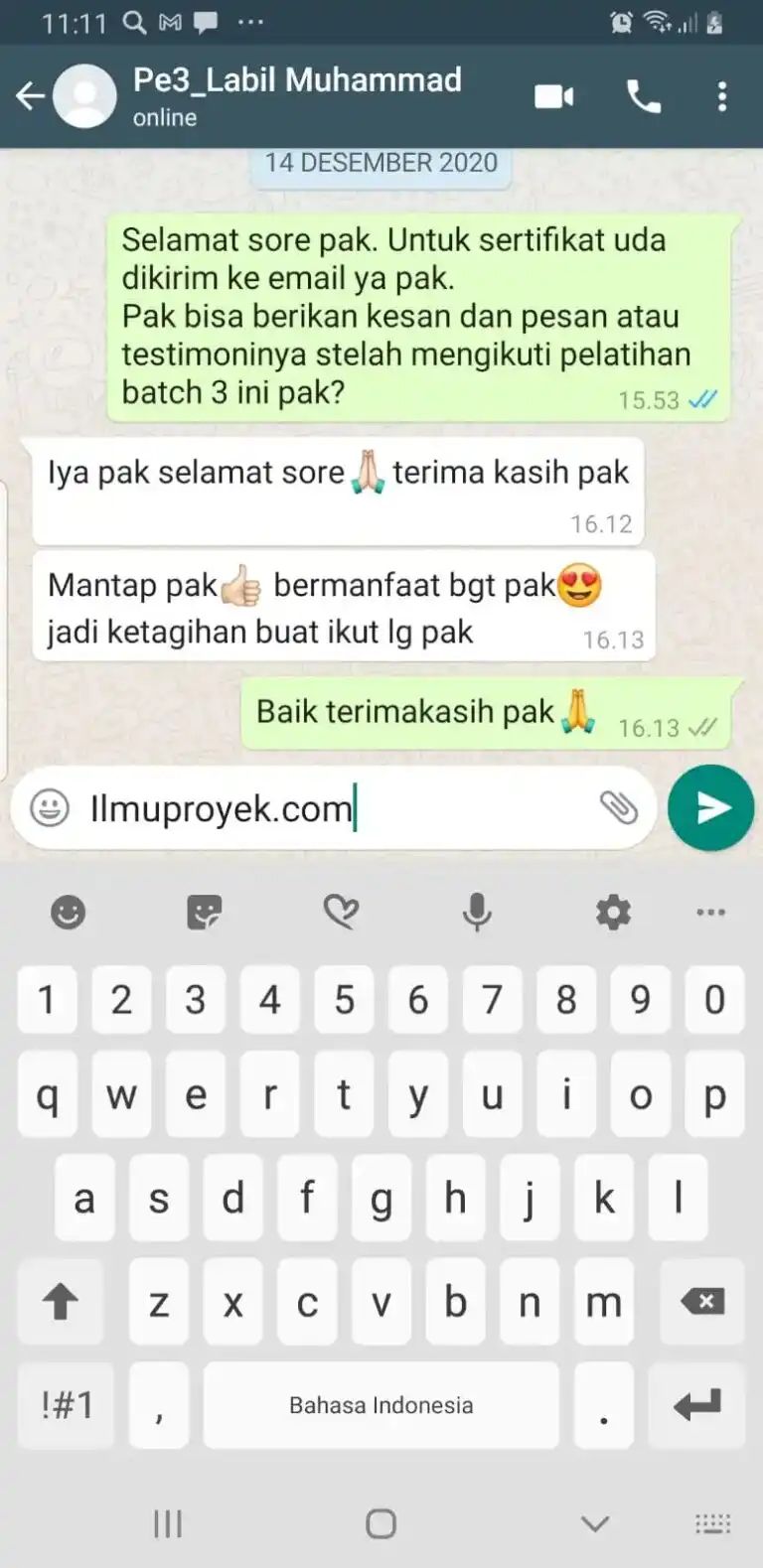The width and height of the screenshot is (763, 1568).
Task: Send the typed message
Action: pos(710,807)
